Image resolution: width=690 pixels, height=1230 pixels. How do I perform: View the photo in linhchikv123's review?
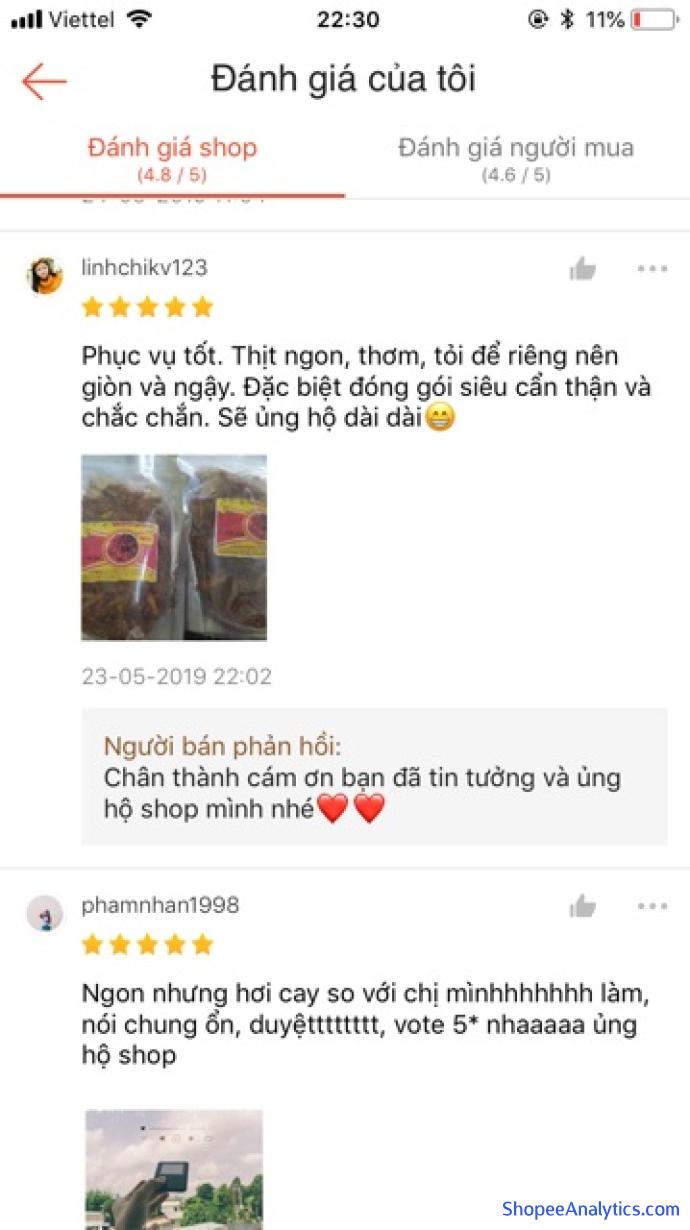coord(174,547)
